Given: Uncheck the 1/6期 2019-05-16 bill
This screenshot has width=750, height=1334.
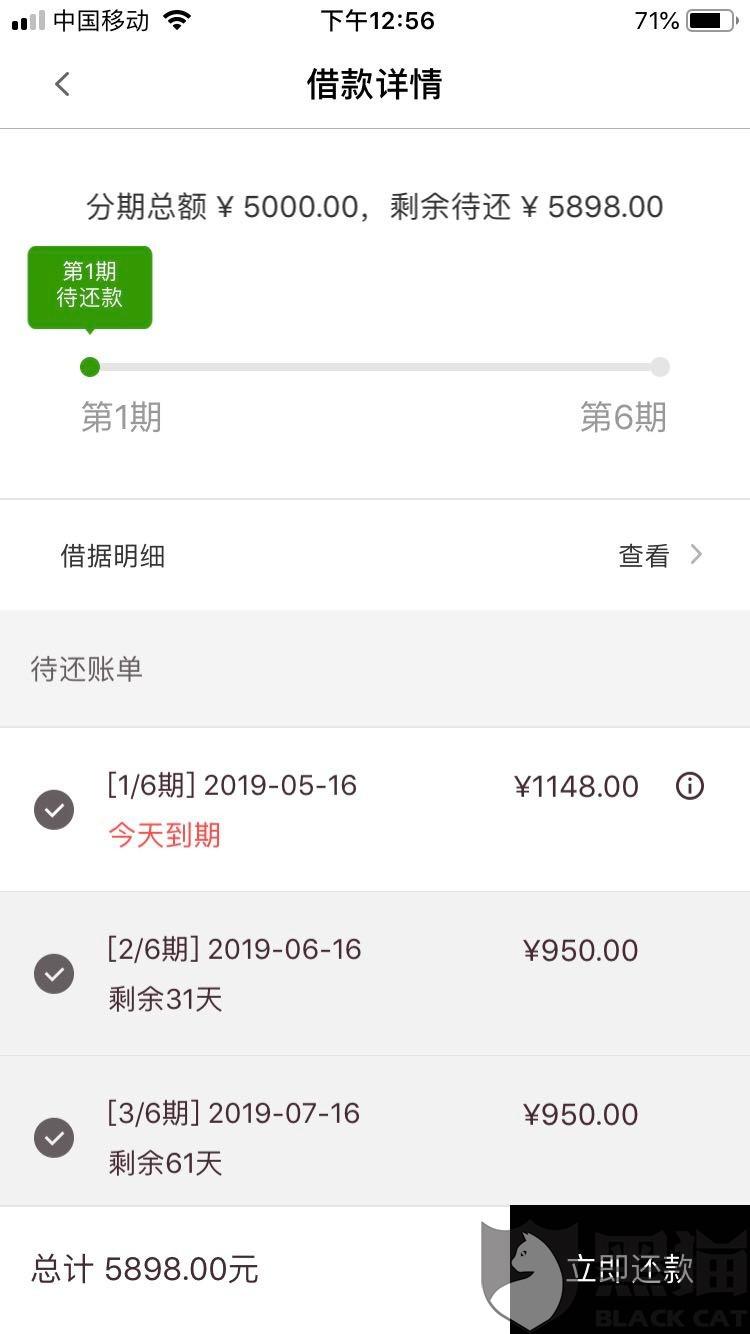Looking at the screenshot, I should [x=54, y=810].
